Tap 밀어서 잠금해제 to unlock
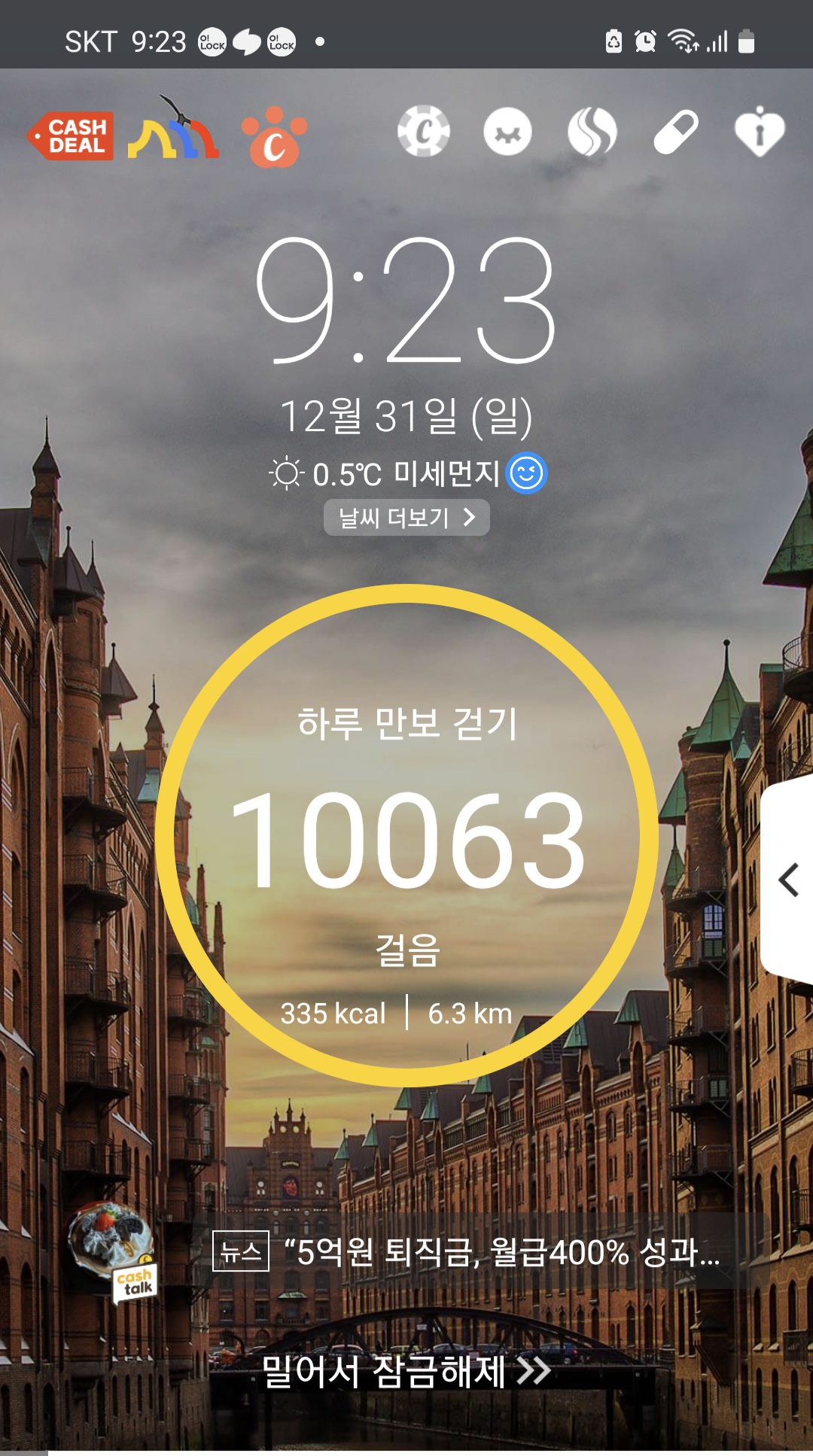Image resolution: width=813 pixels, height=1456 pixels. coord(406,1371)
